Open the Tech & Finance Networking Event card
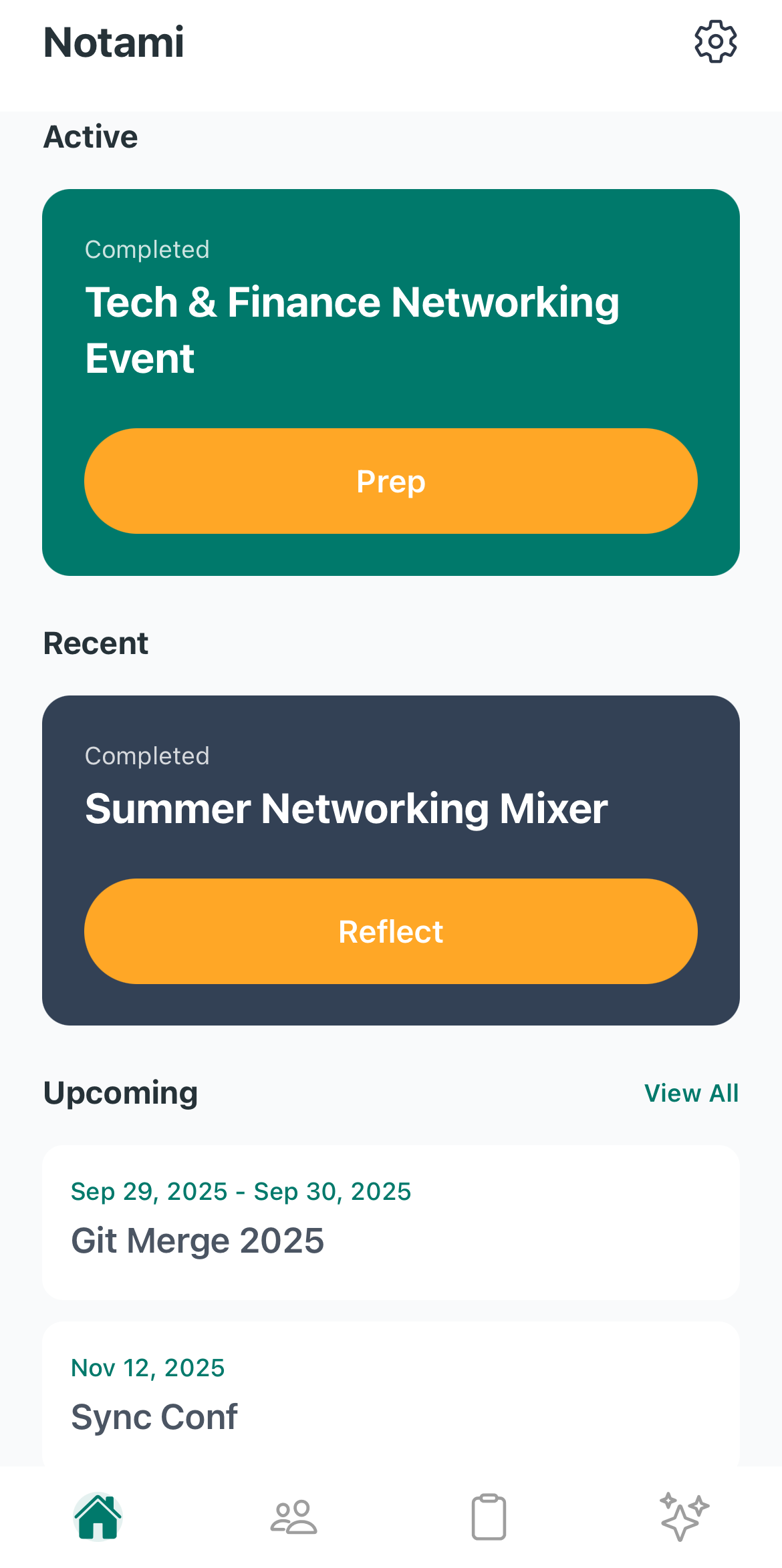Viewport: 782px width, 1568px height. [391, 329]
